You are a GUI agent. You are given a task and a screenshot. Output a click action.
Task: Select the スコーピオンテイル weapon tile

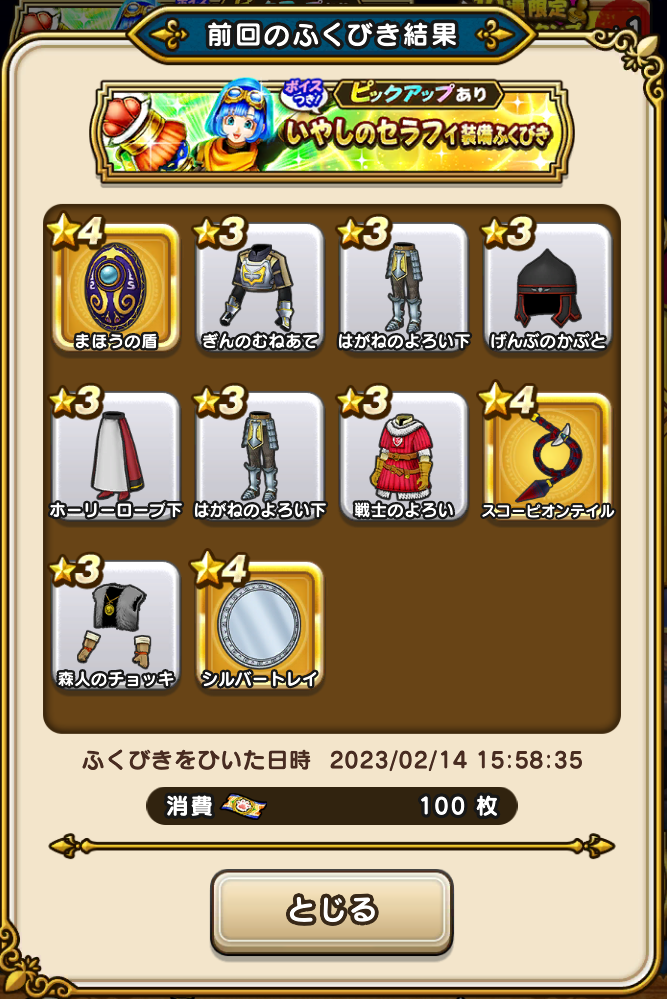pyautogui.click(x=547, y=458)
